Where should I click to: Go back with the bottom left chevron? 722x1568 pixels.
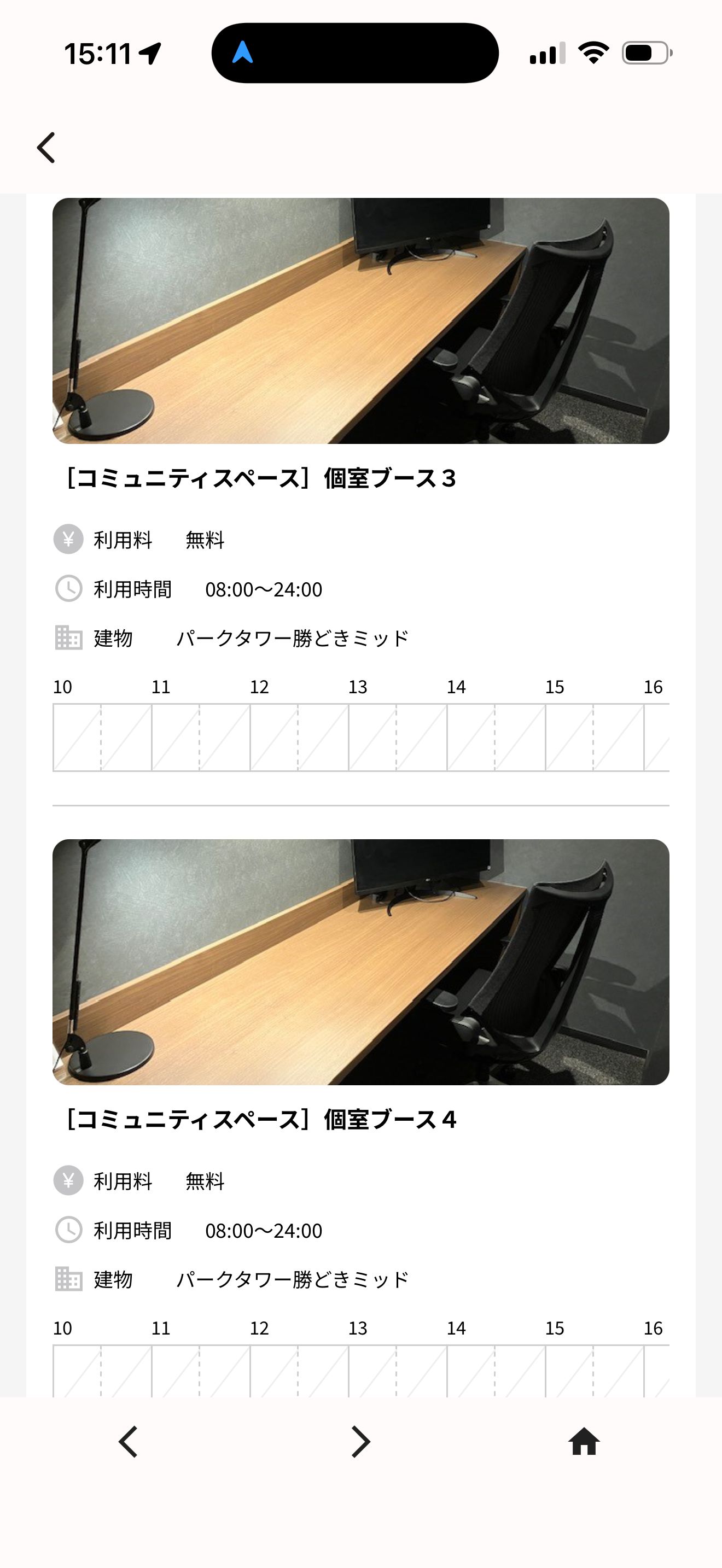click(128, 1441)
